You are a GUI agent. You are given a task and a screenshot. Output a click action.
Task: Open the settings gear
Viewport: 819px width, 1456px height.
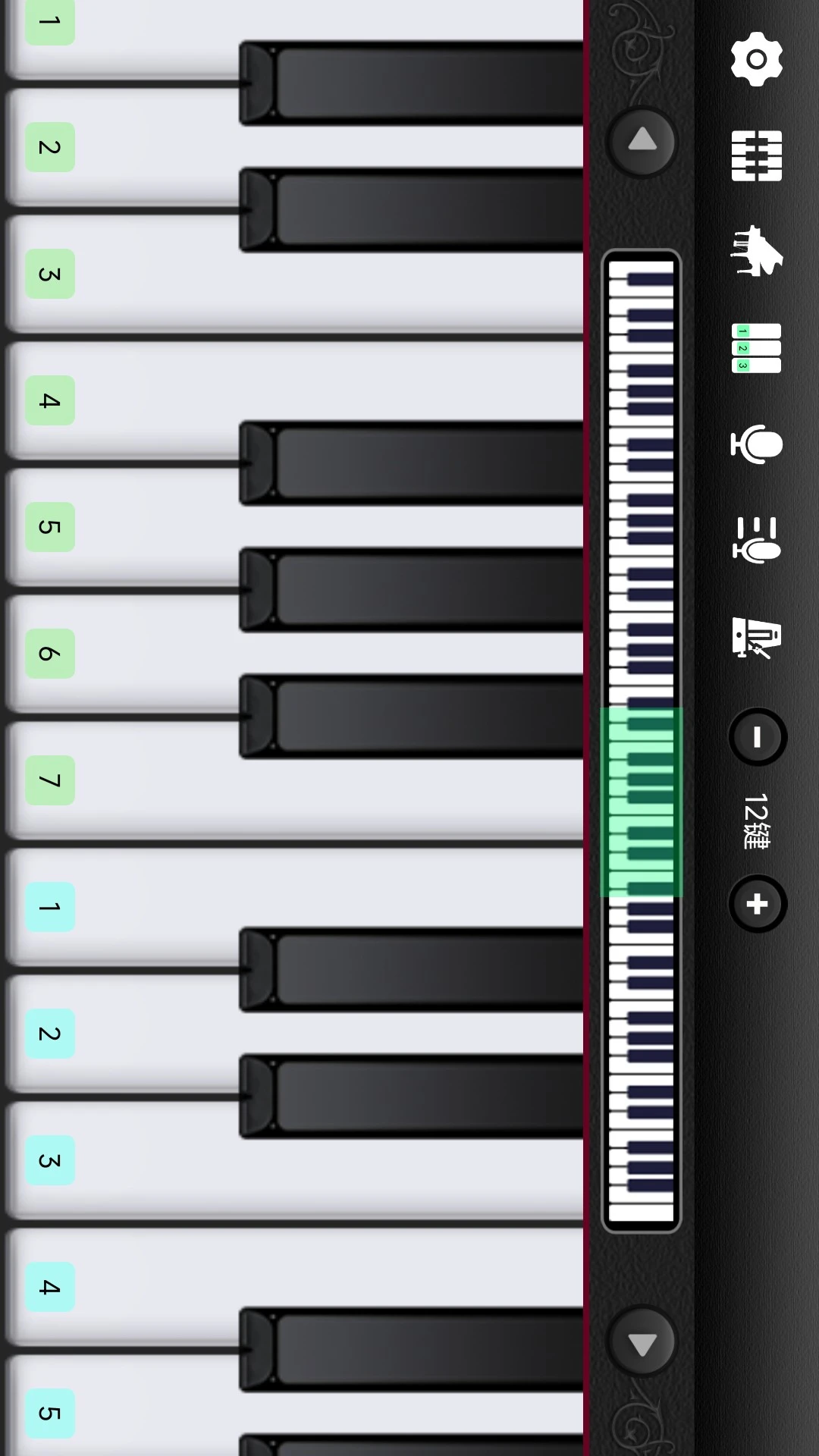pos(756,59)
